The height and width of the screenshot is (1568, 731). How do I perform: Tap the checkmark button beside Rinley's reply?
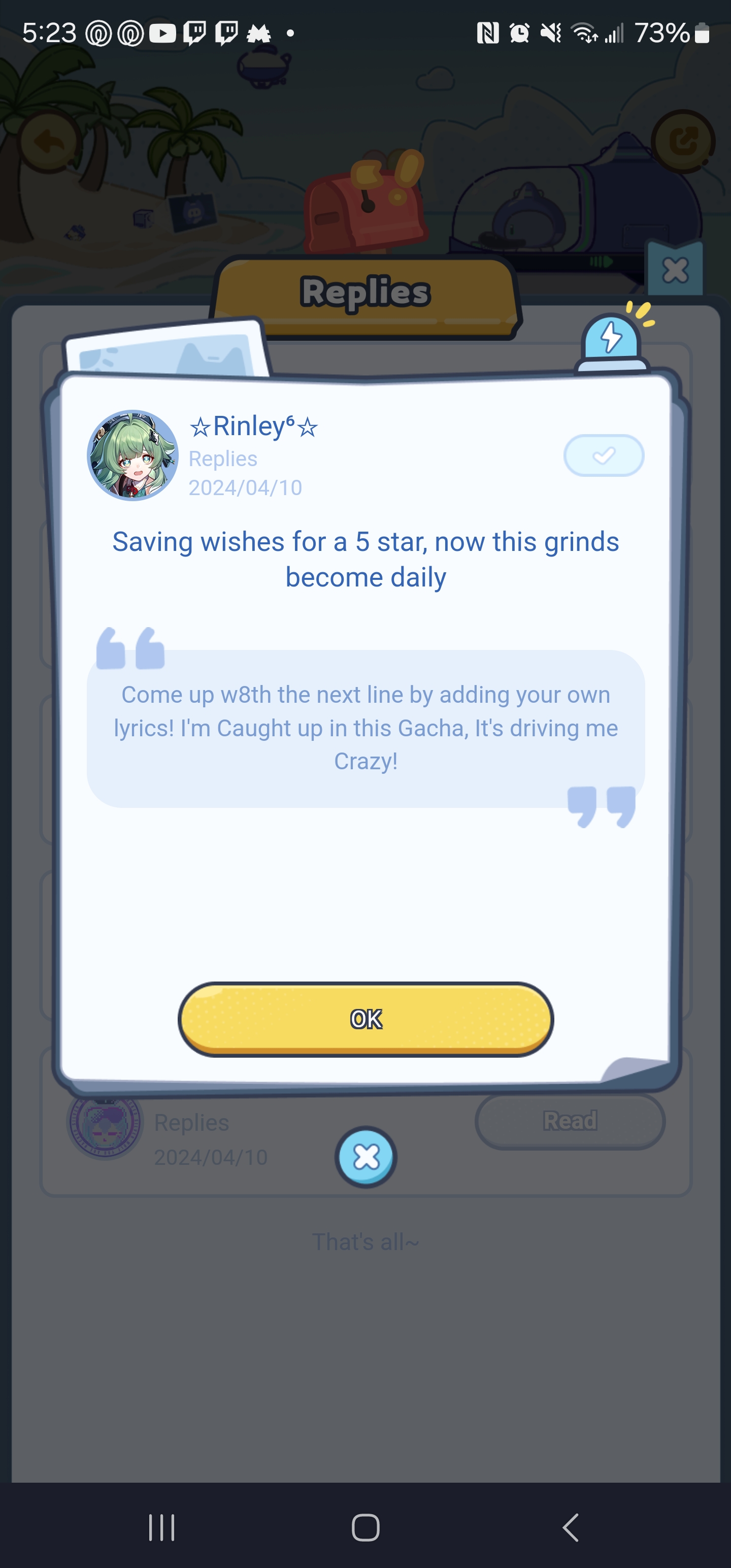pyautogui.click(x=603, y=455)
